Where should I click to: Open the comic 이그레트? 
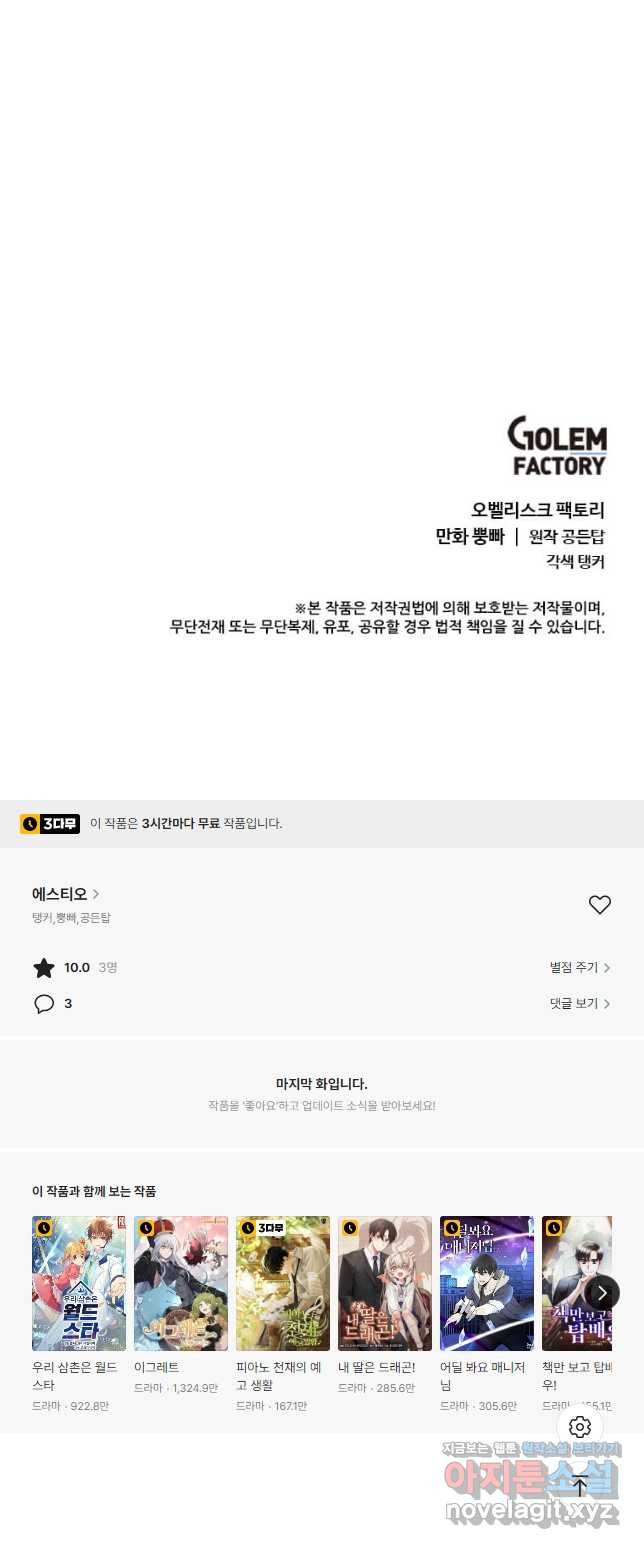(181, 1283)
